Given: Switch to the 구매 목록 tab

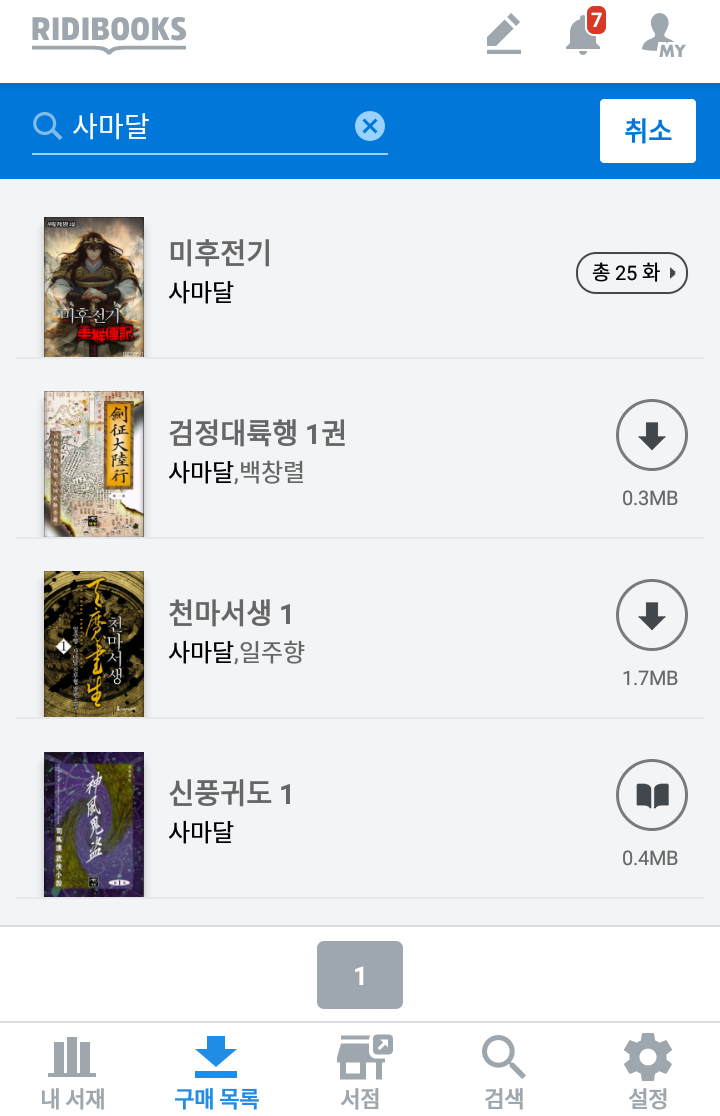Looking at the screenshot, I should click(x=216, y=1072).
